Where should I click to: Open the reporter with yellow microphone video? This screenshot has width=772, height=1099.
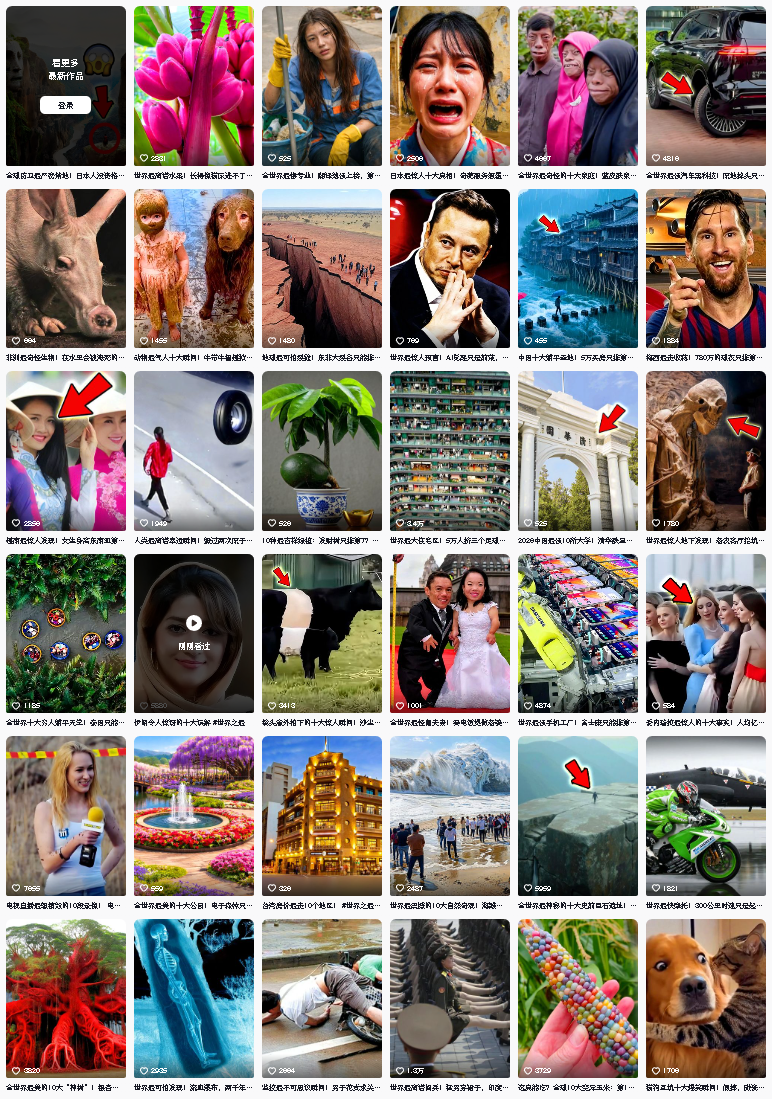click(65, 816)
